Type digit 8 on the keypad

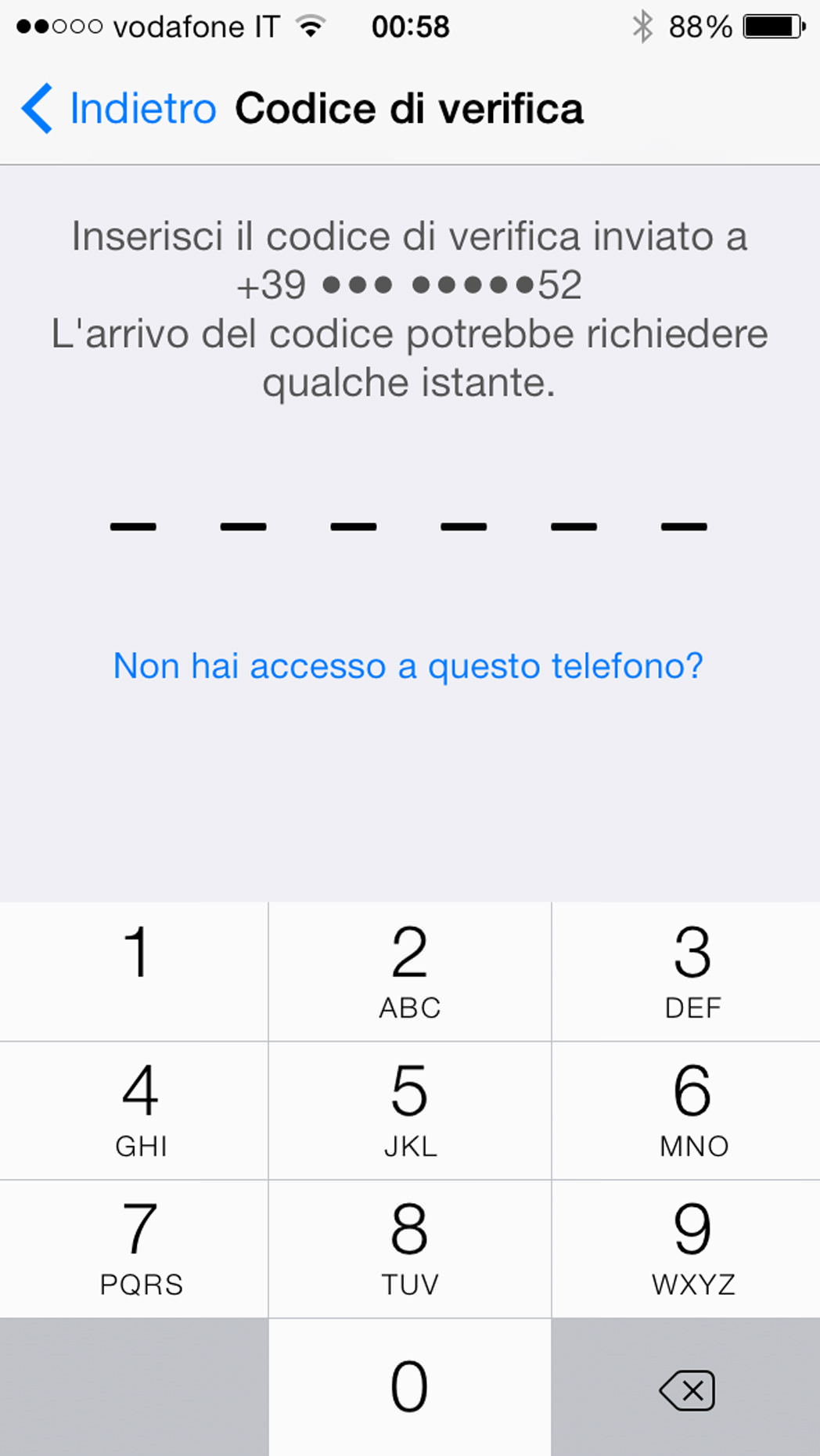click(x=409, y=1249)
